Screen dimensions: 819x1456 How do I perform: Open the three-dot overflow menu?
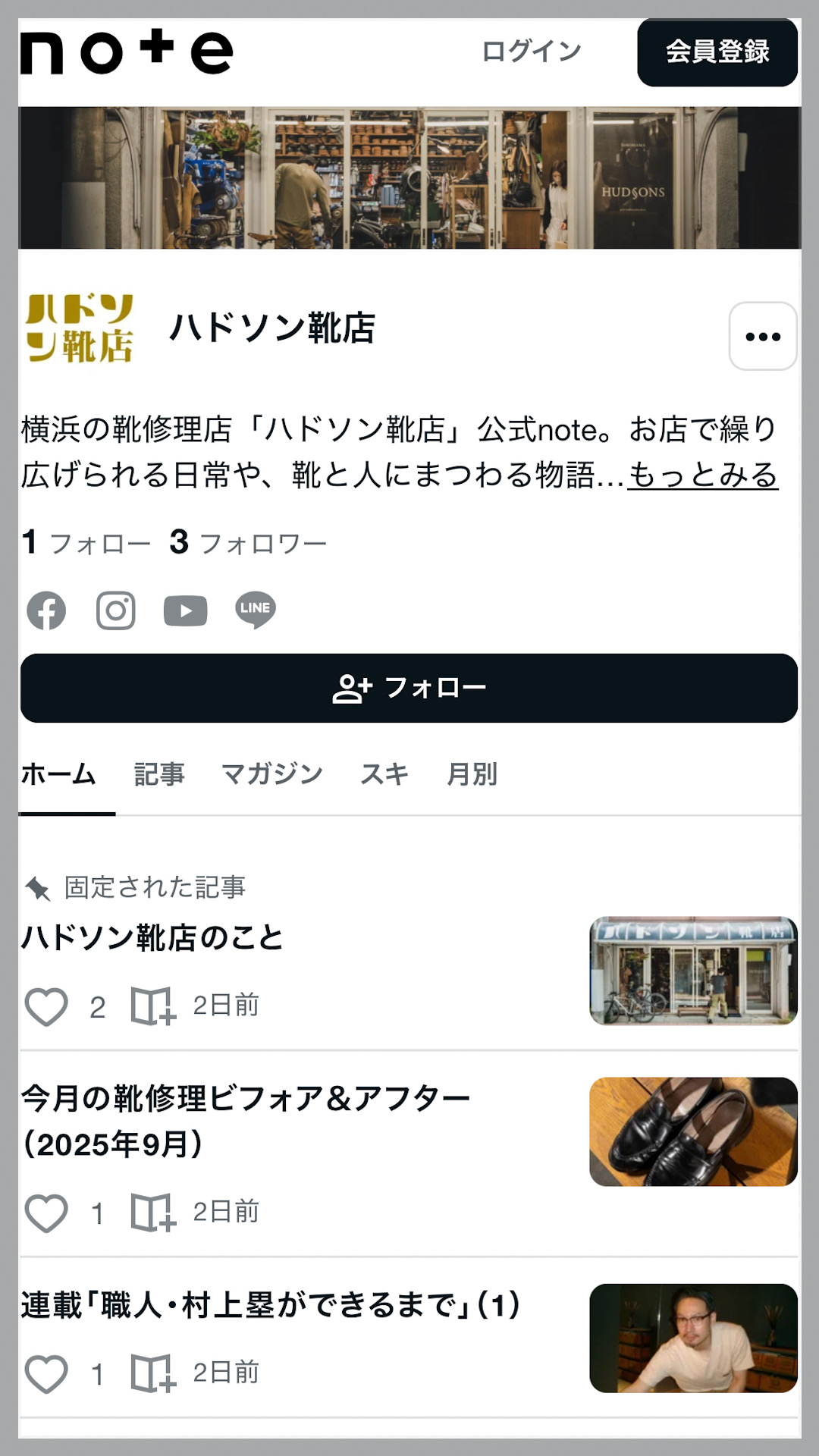click(762, 336)
